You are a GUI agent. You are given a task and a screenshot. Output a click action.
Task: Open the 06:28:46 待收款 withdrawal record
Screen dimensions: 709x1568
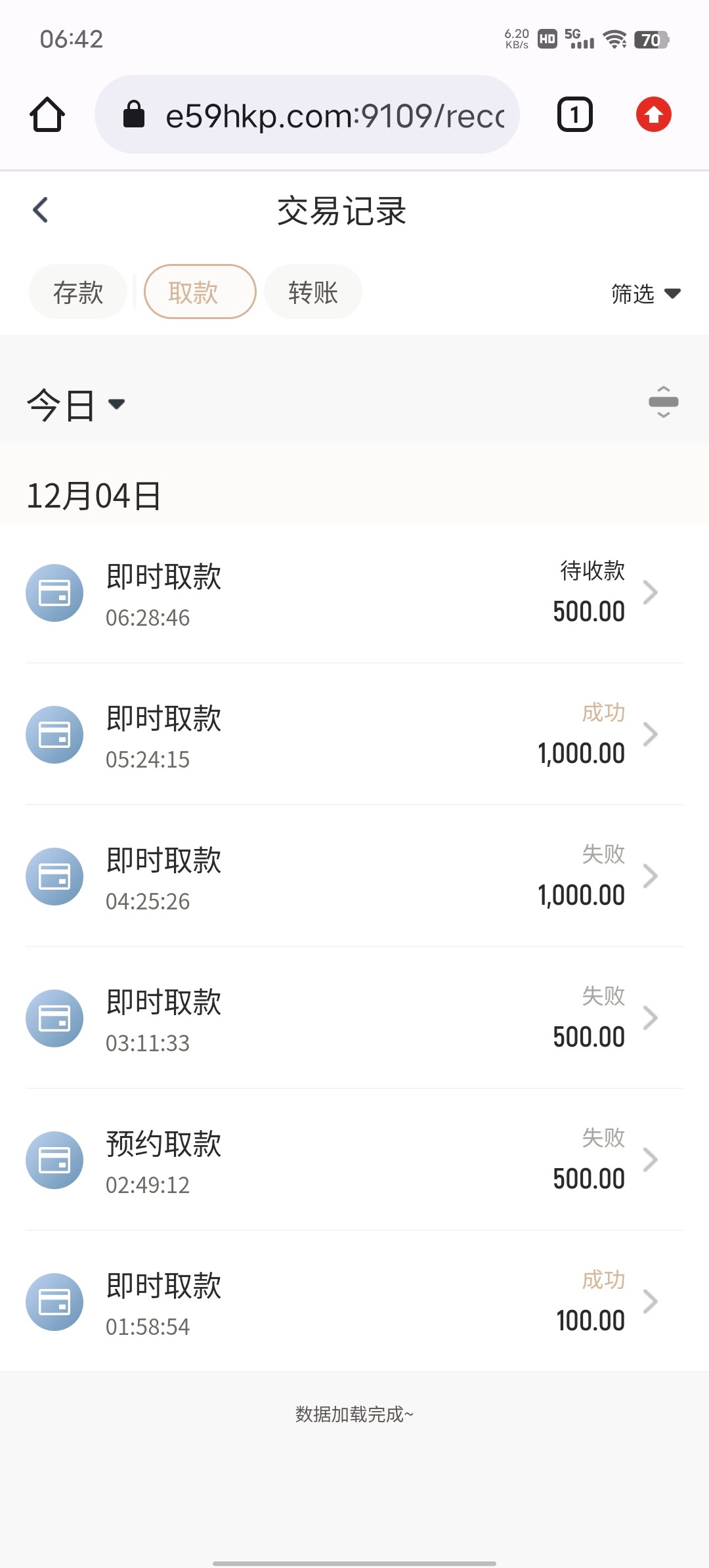(x=354, y=593)
